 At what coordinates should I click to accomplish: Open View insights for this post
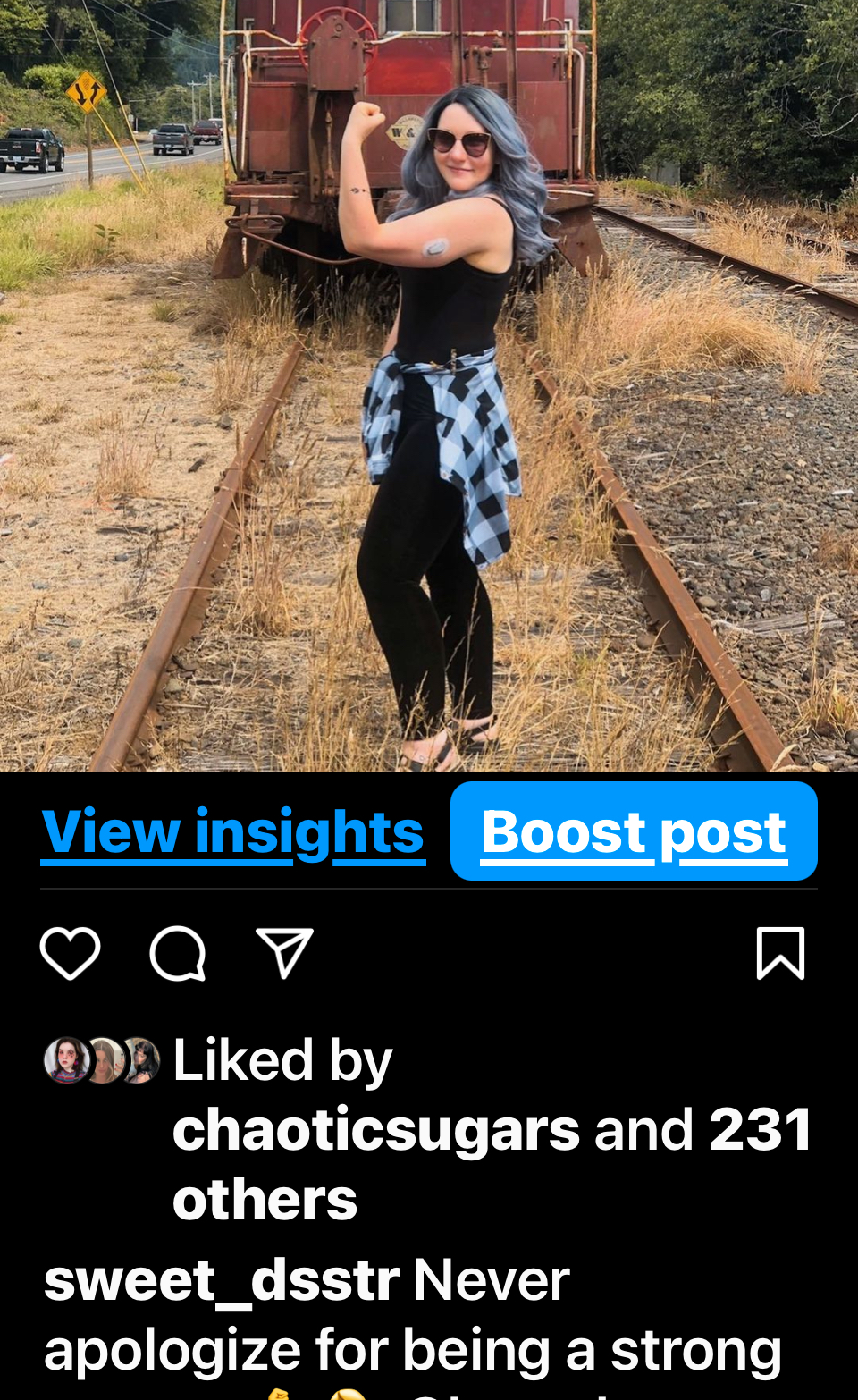[232, 832]
